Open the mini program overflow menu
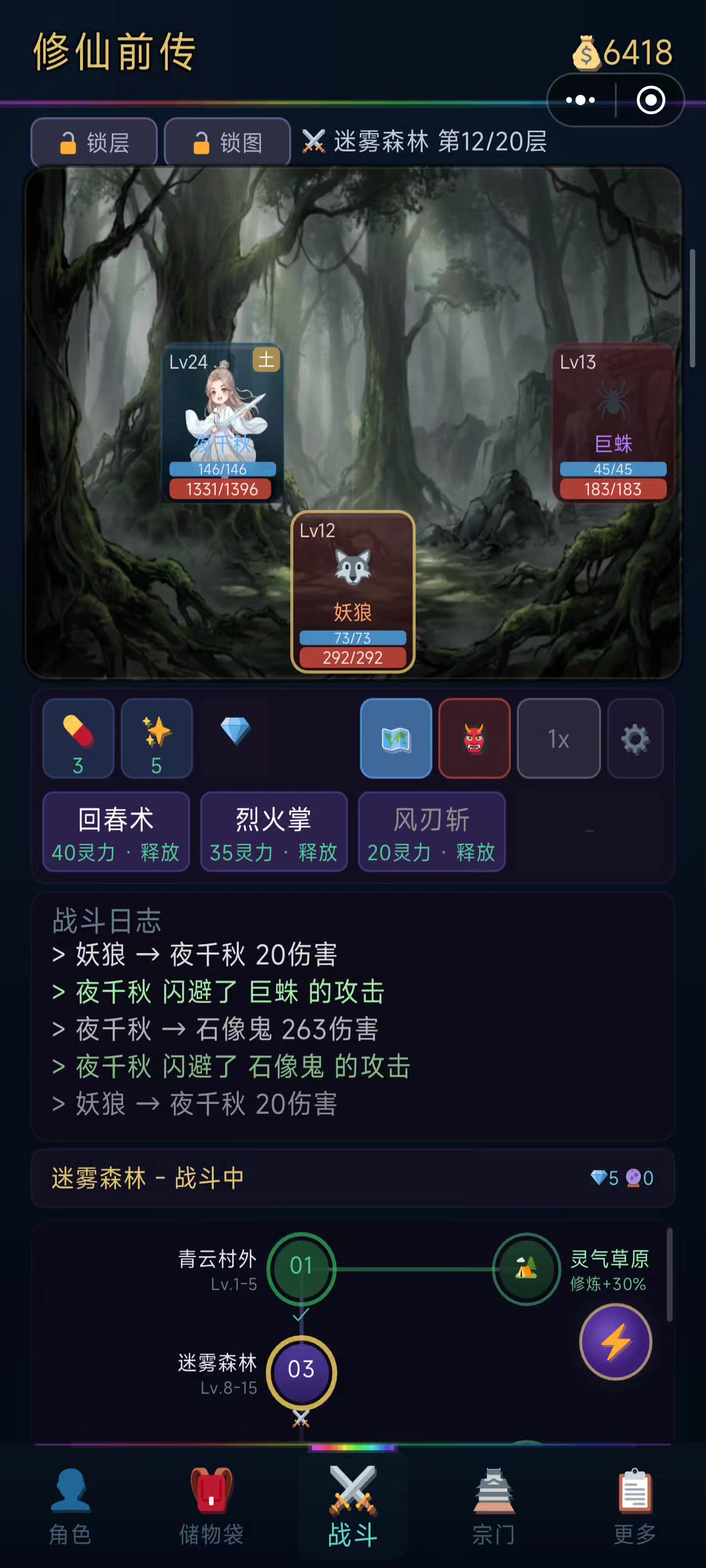706x1568 pixels. point(580,100)
